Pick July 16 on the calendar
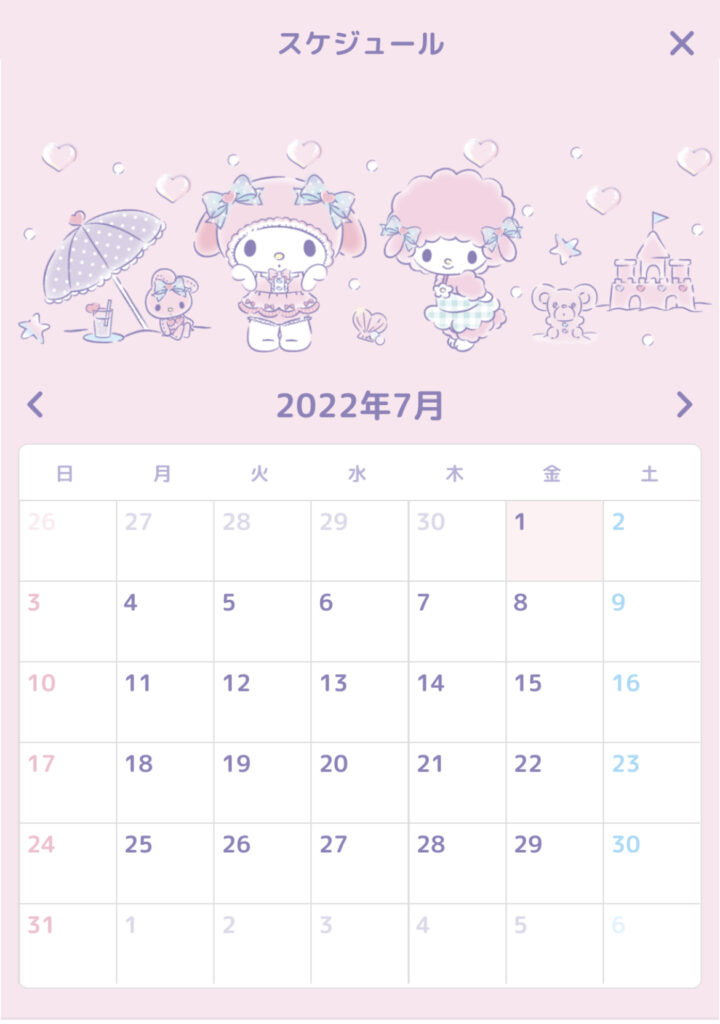Image resolution: width=720 pixels, height=1024 pixels. point(651,702)
